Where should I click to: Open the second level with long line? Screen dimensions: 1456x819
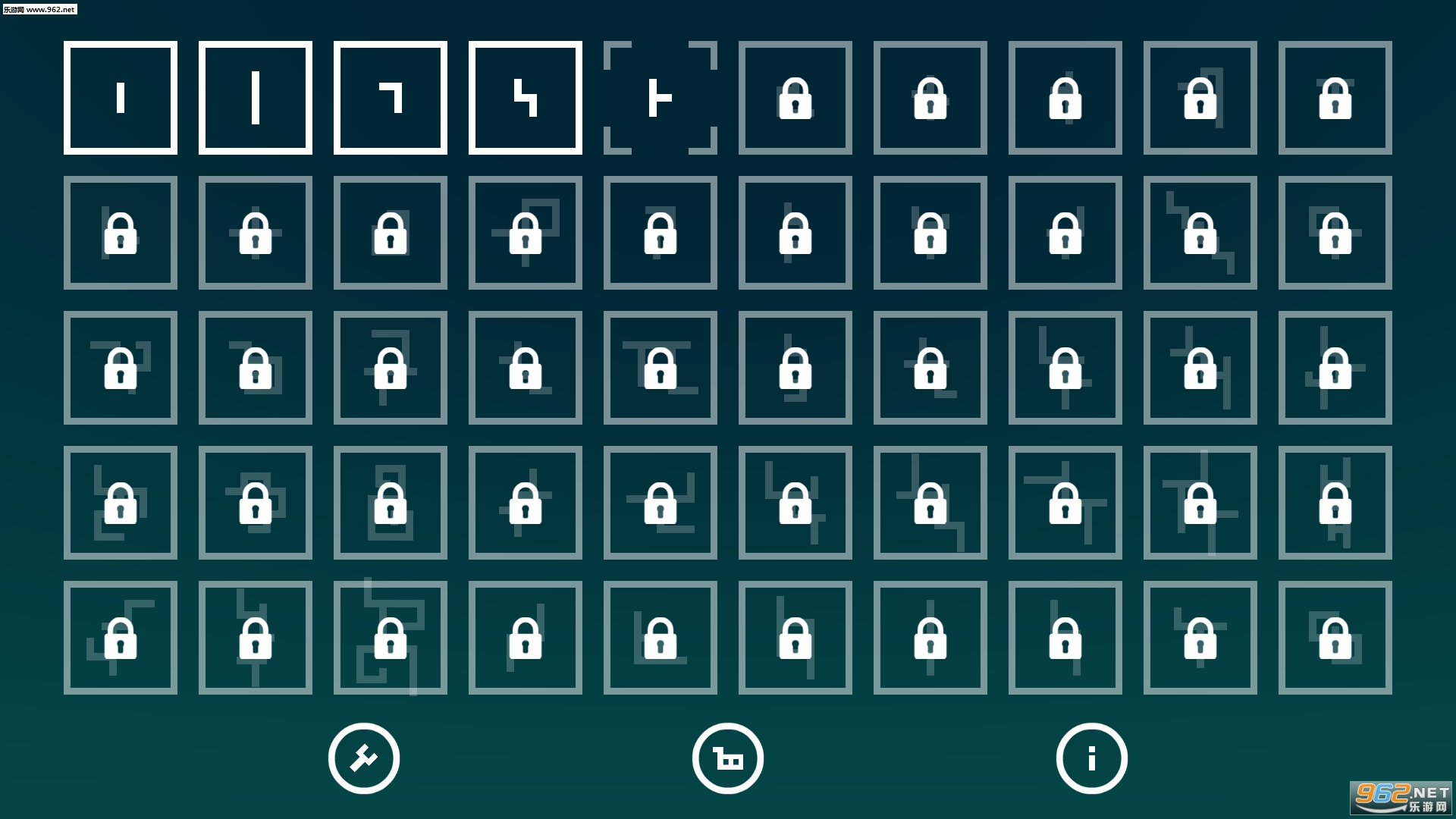click(x=256, y=98)
